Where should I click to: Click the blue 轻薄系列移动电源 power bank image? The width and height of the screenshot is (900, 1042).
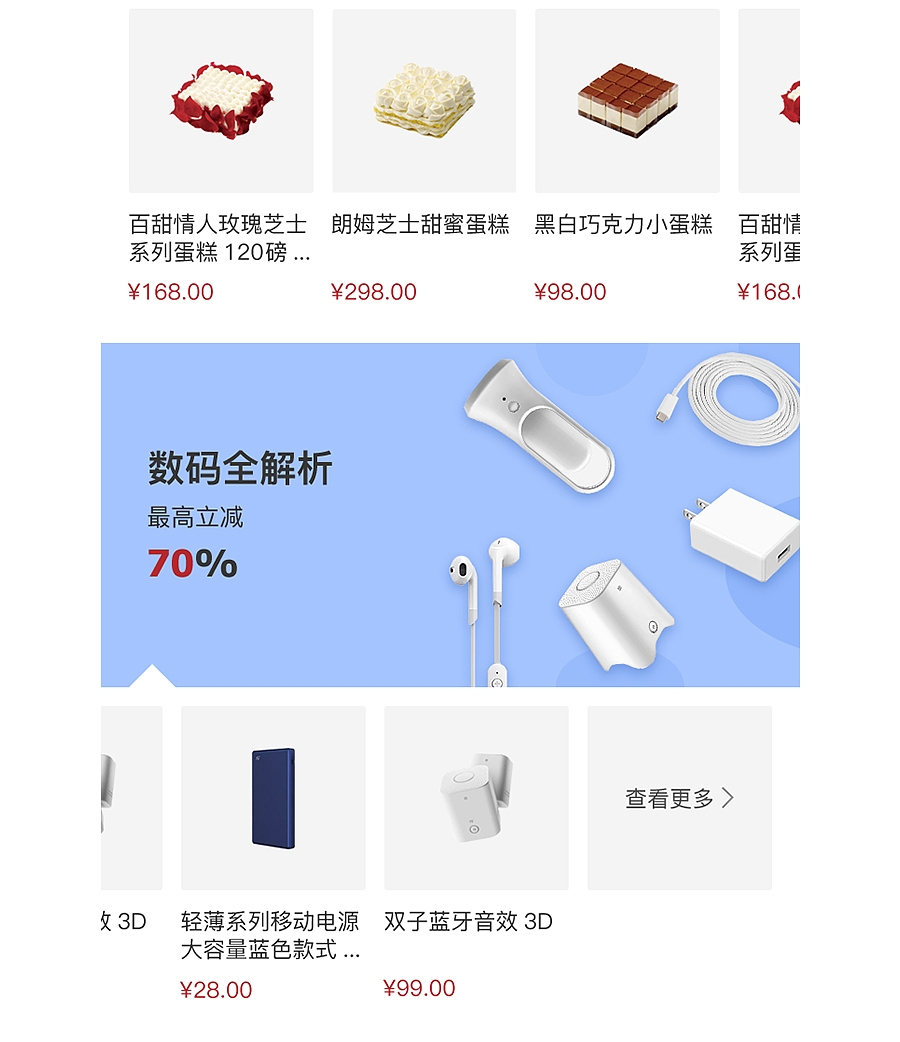[272, 795]
